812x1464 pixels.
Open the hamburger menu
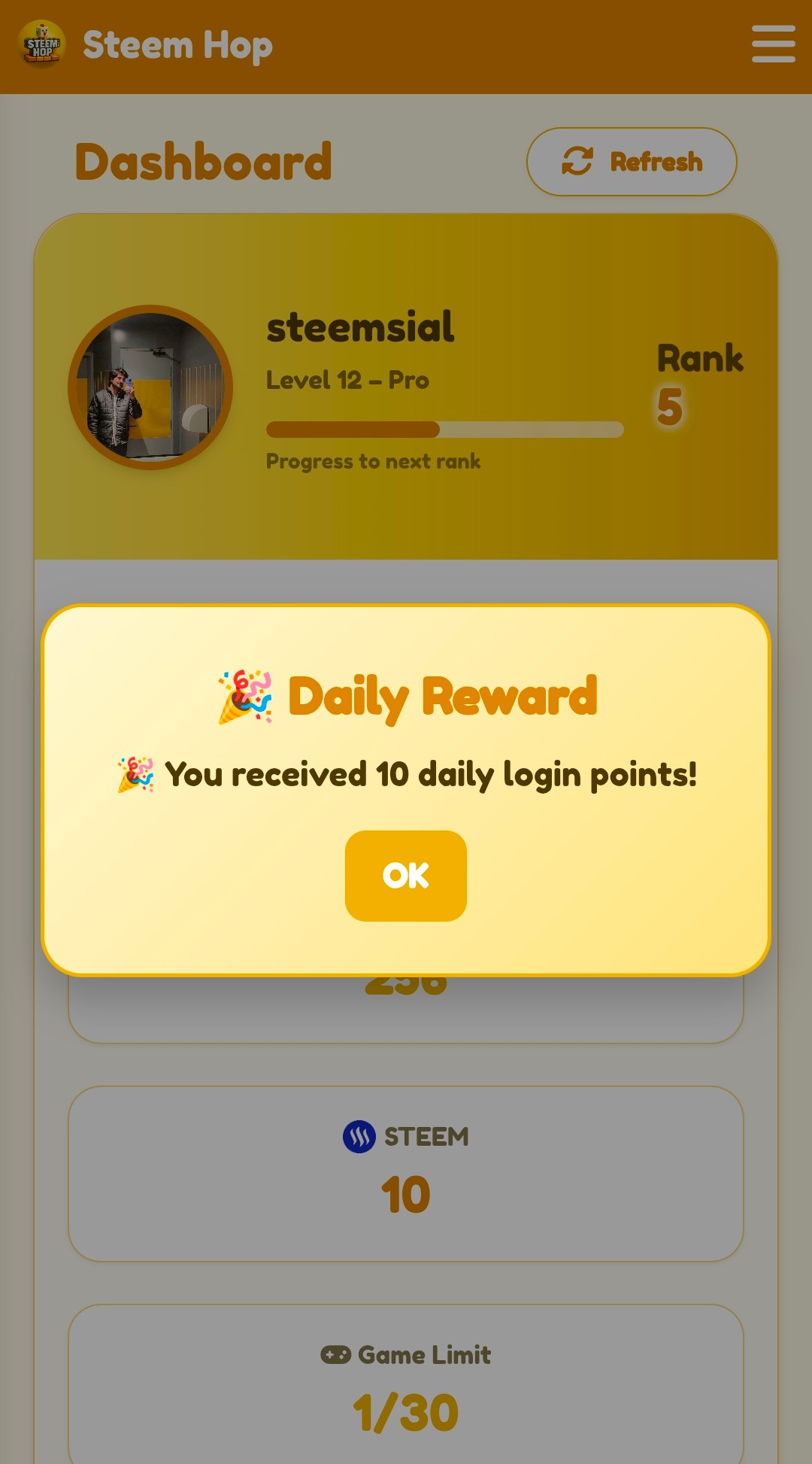773,44
